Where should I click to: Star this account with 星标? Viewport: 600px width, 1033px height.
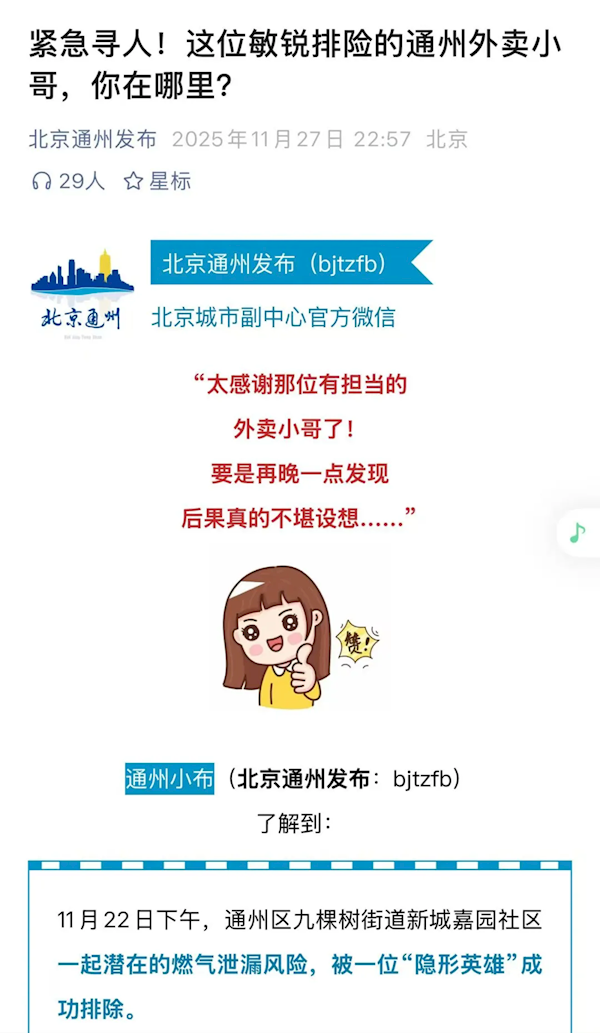(x=157, y=181)
